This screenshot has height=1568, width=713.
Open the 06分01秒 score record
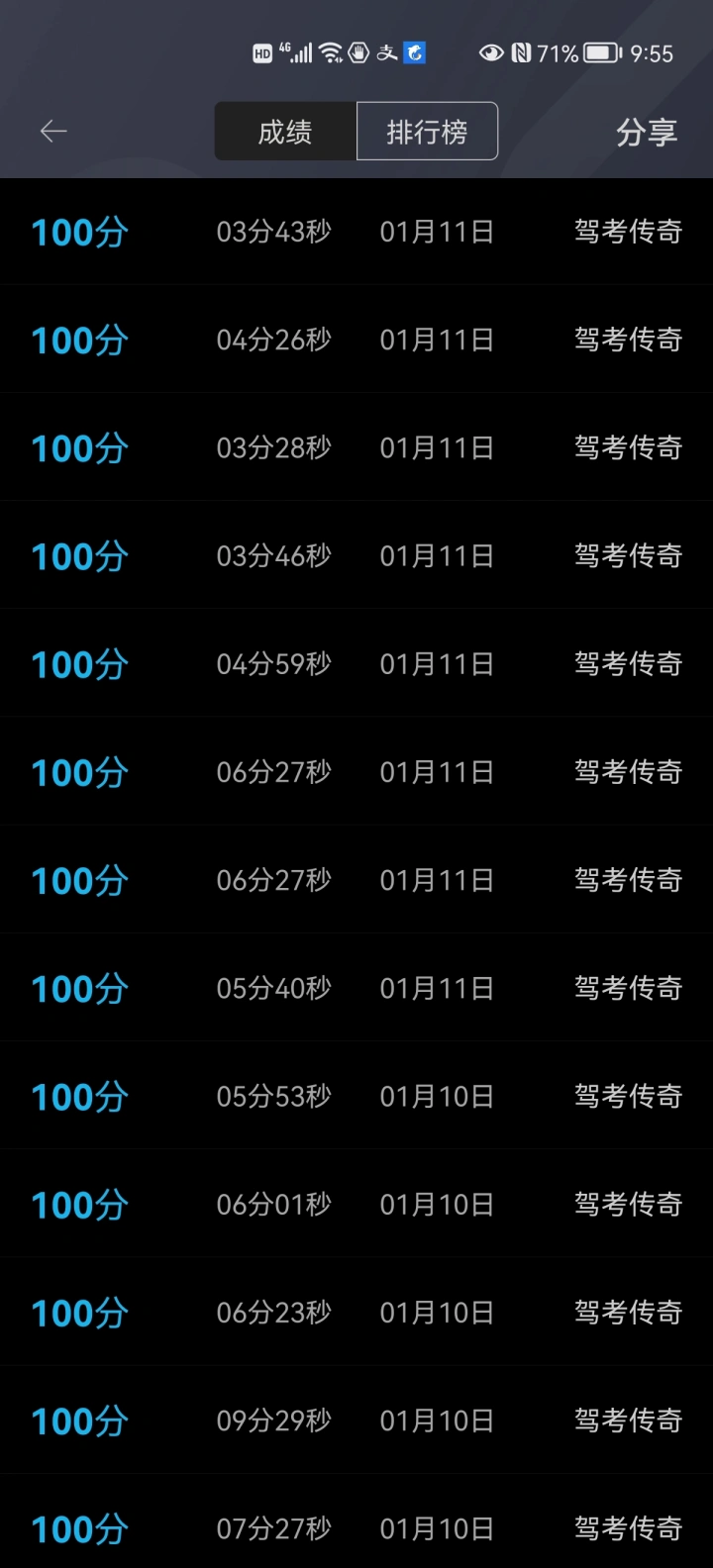point(356,1204)
